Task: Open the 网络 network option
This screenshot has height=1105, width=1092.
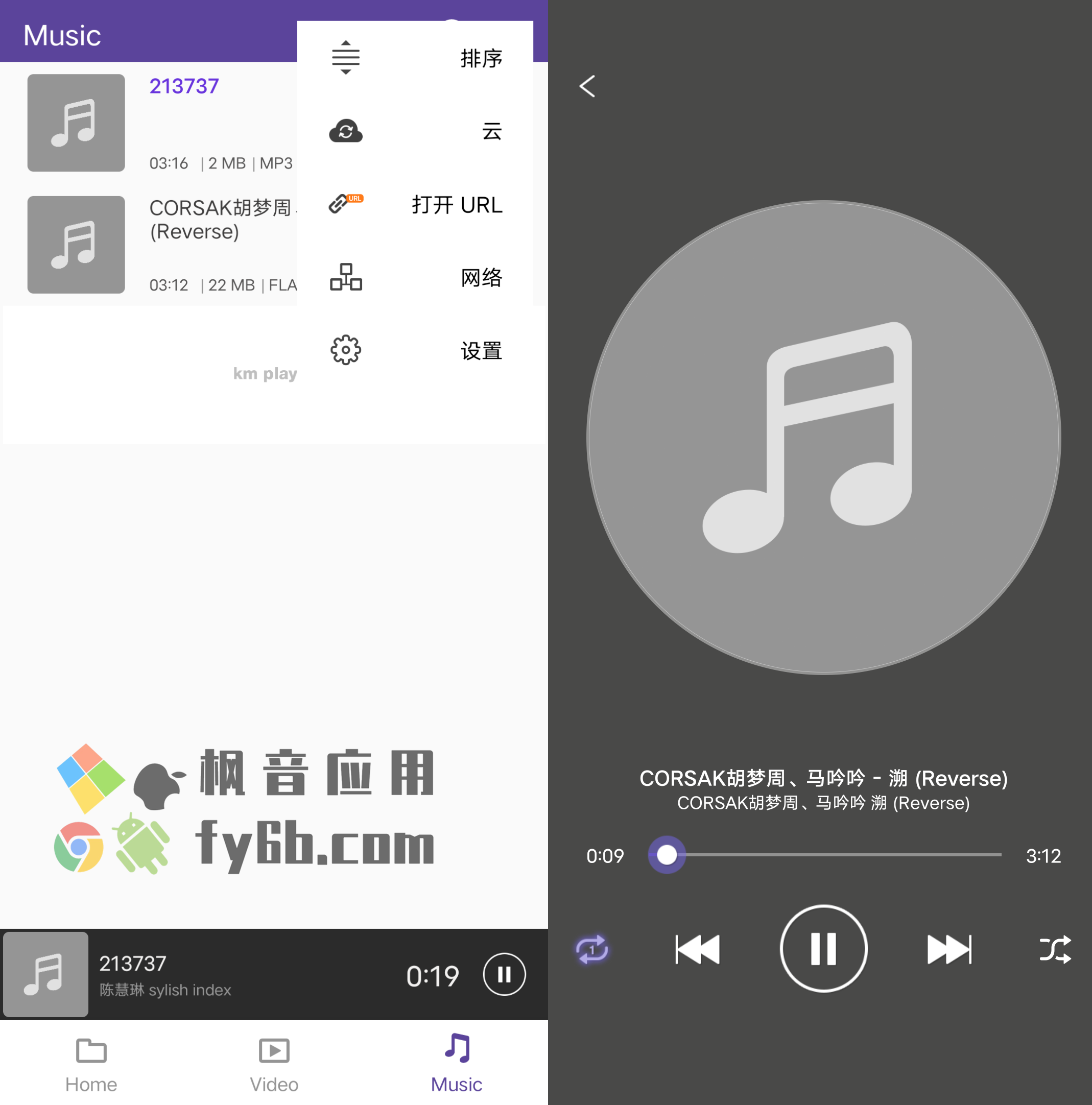Action: click(x=415, y=277)
